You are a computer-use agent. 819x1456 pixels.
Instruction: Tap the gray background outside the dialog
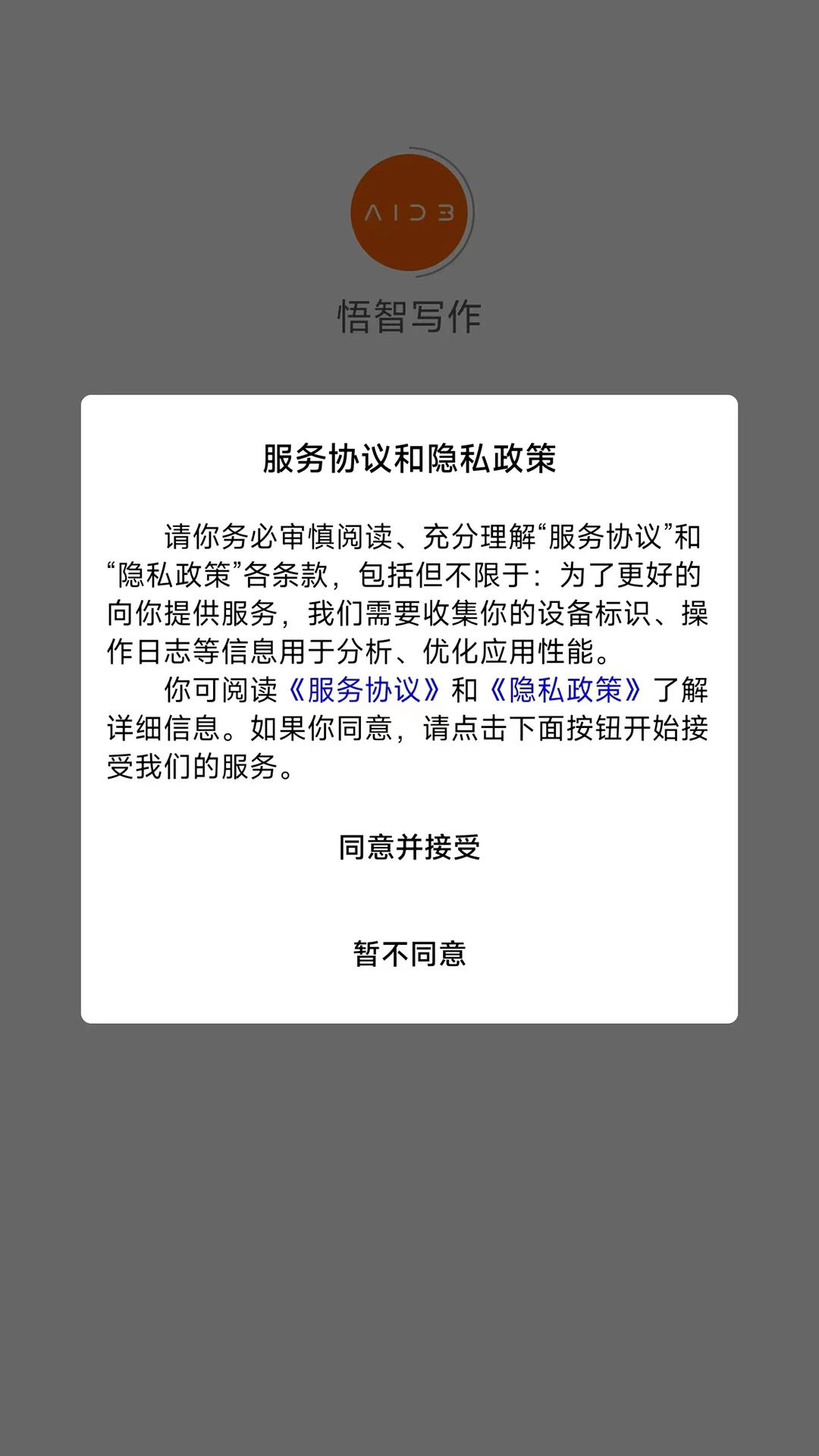pyautogui.click(x=409, y=1251)
